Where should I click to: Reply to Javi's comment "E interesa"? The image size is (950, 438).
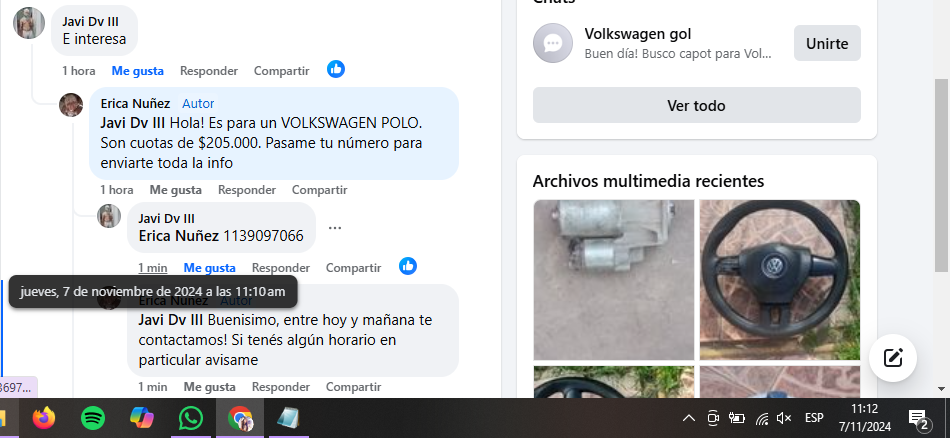pos(208,71)
